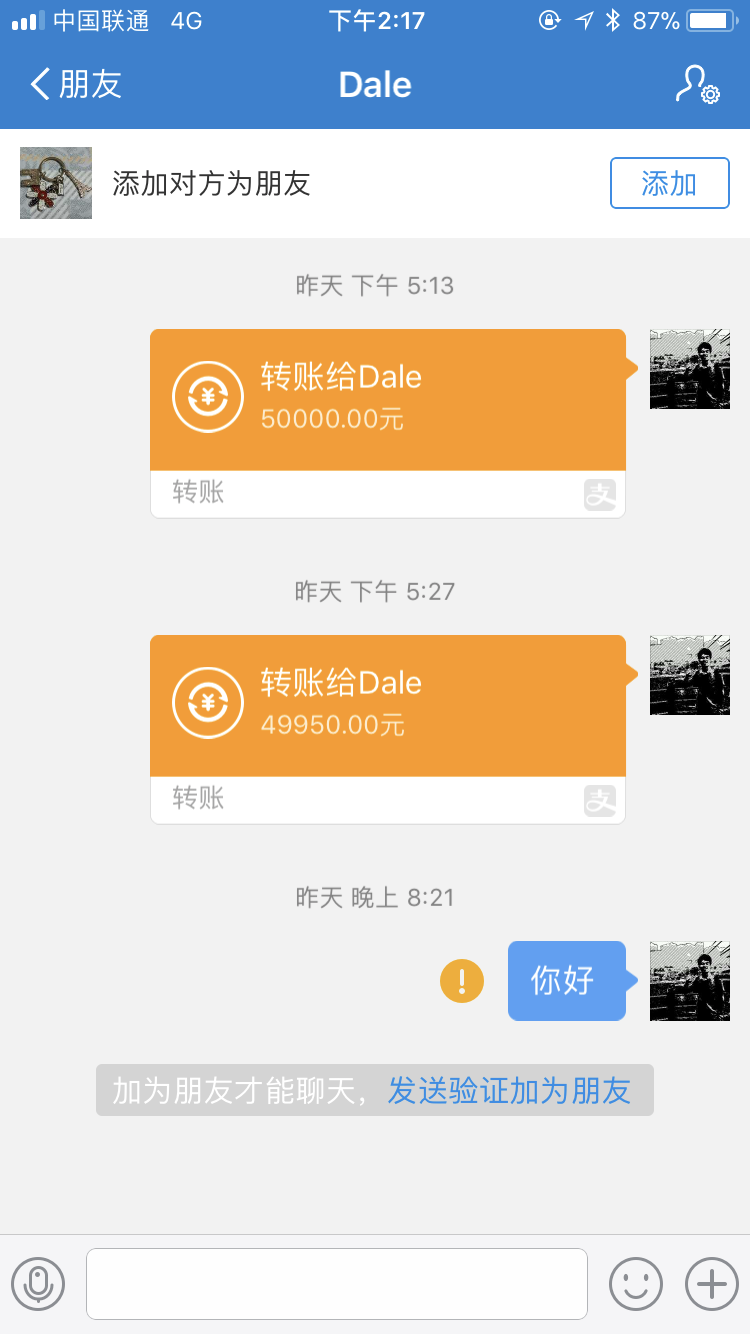750x1334 pixels.
Task: Focus the message text field
Action: tap(336, 1283)
